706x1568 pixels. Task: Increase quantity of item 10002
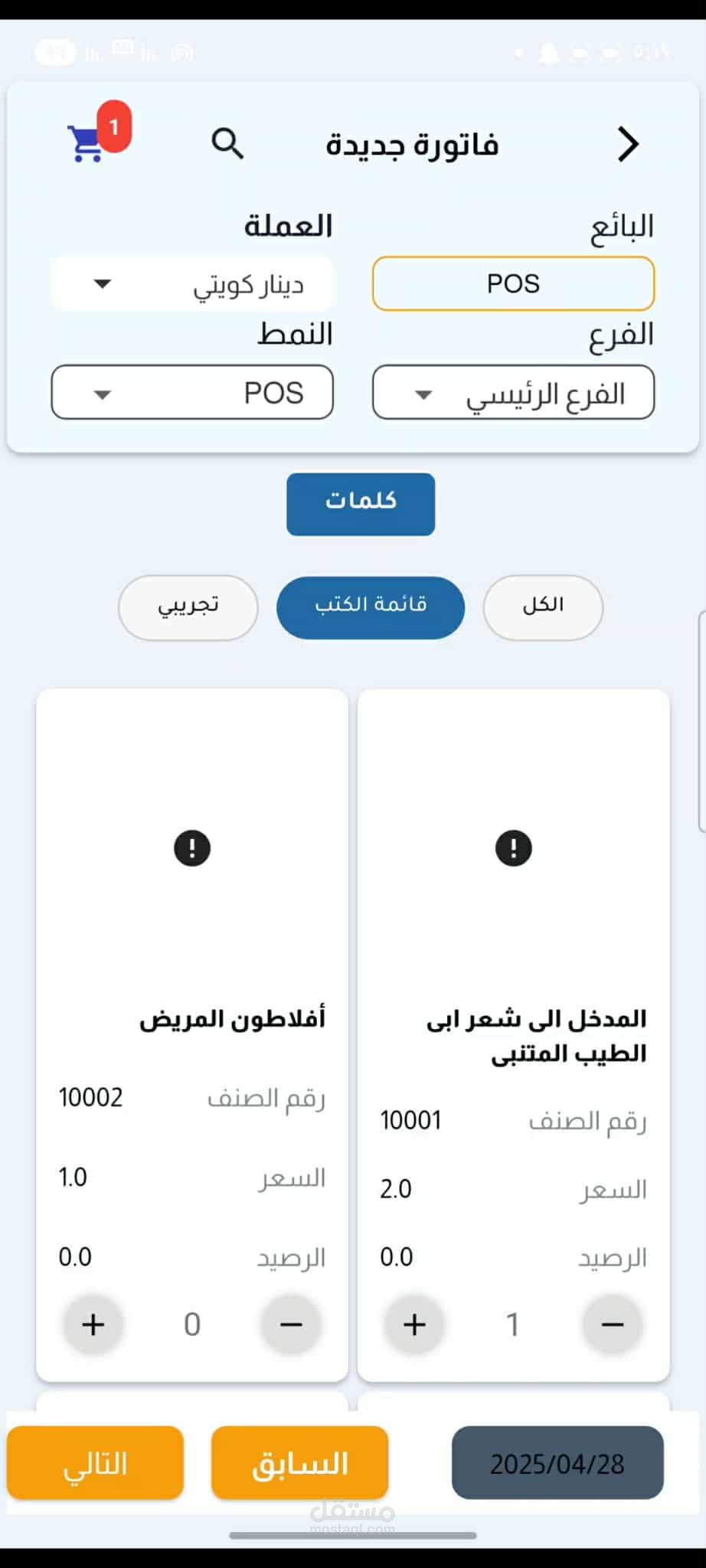coord(93,1325)
